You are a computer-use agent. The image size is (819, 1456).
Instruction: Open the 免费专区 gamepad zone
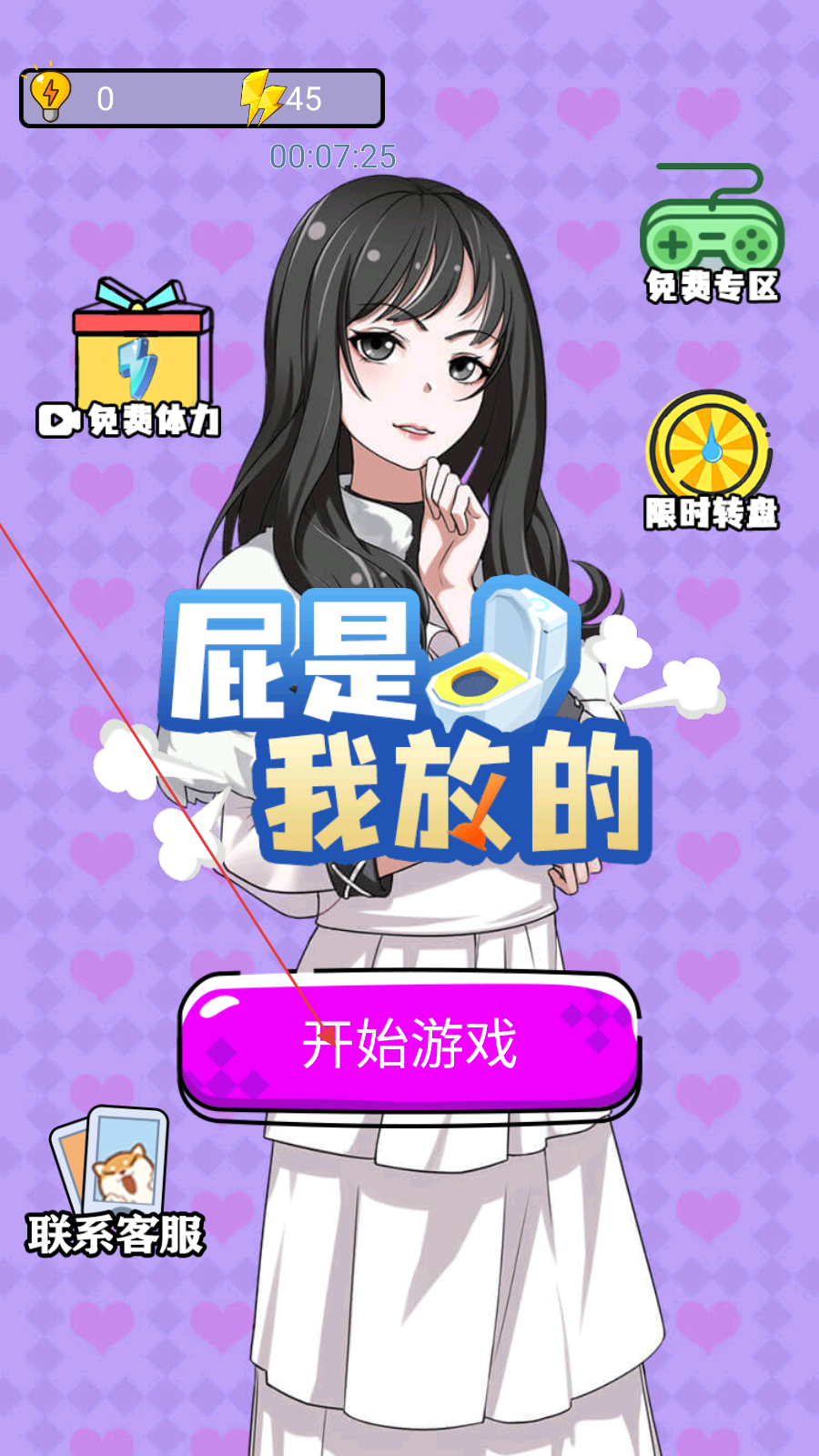(x=713, y=234)
